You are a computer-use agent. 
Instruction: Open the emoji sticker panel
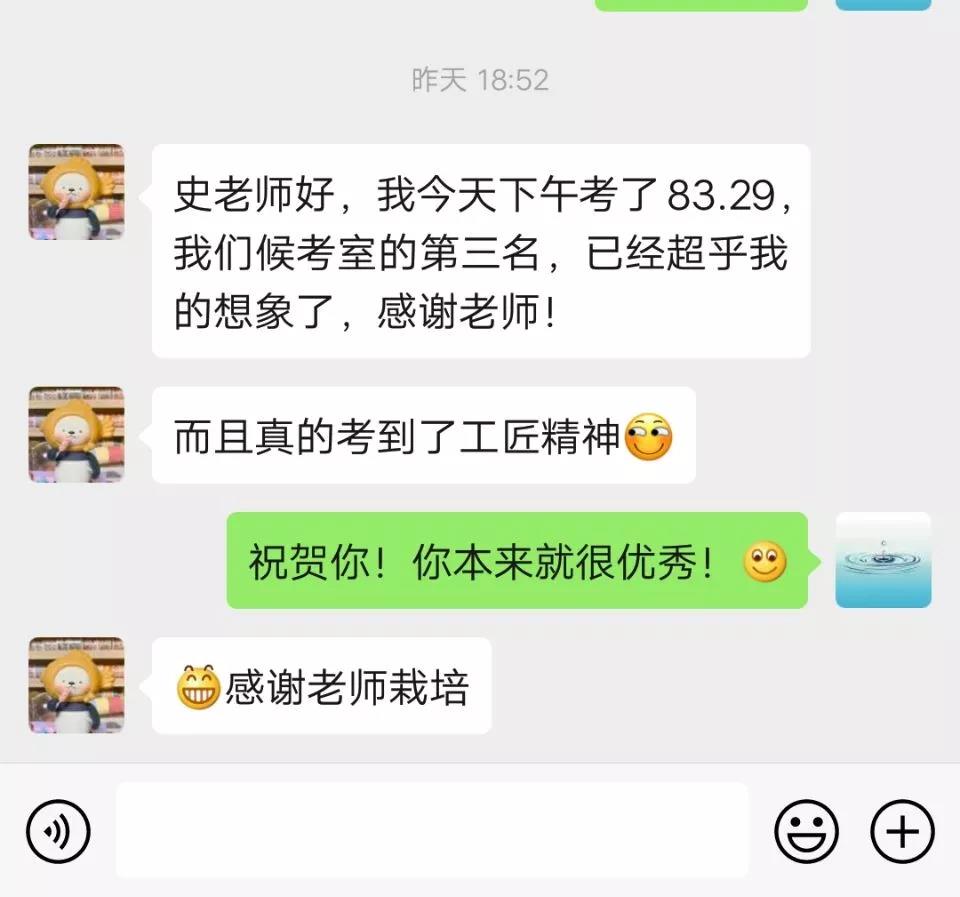[x=806, y=831]
